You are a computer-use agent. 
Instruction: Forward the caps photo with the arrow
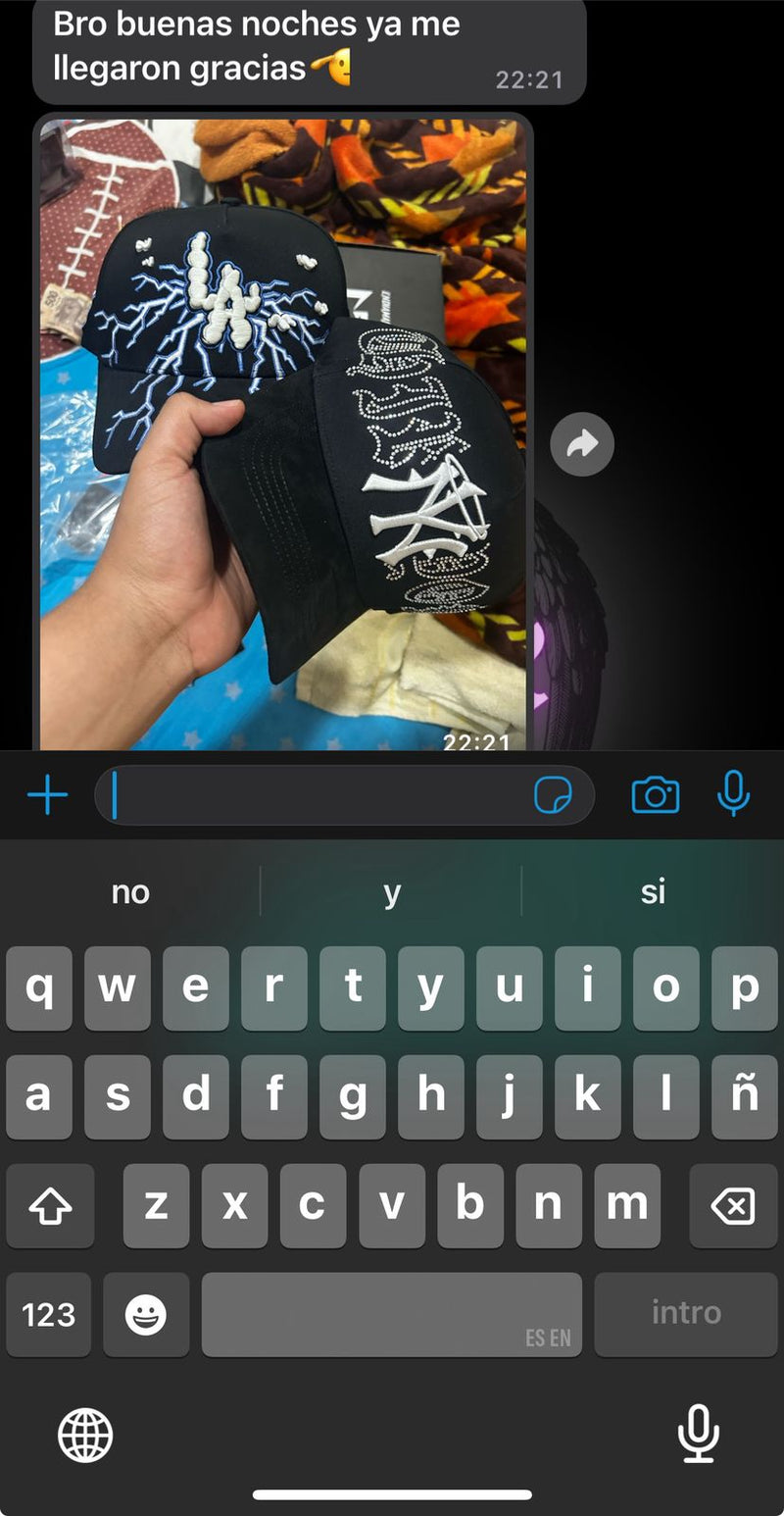[582, 445]
